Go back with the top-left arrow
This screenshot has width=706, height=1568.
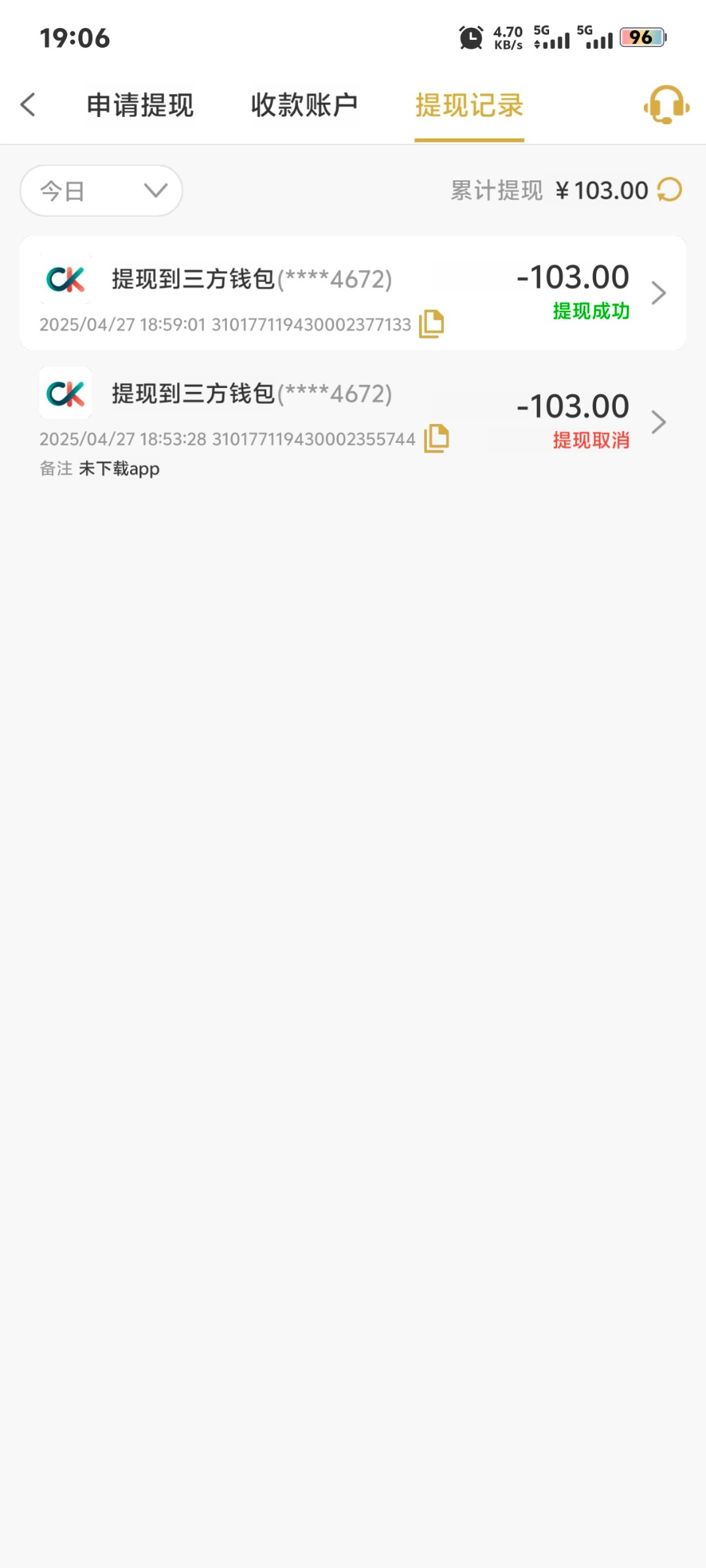click(28, 105)
